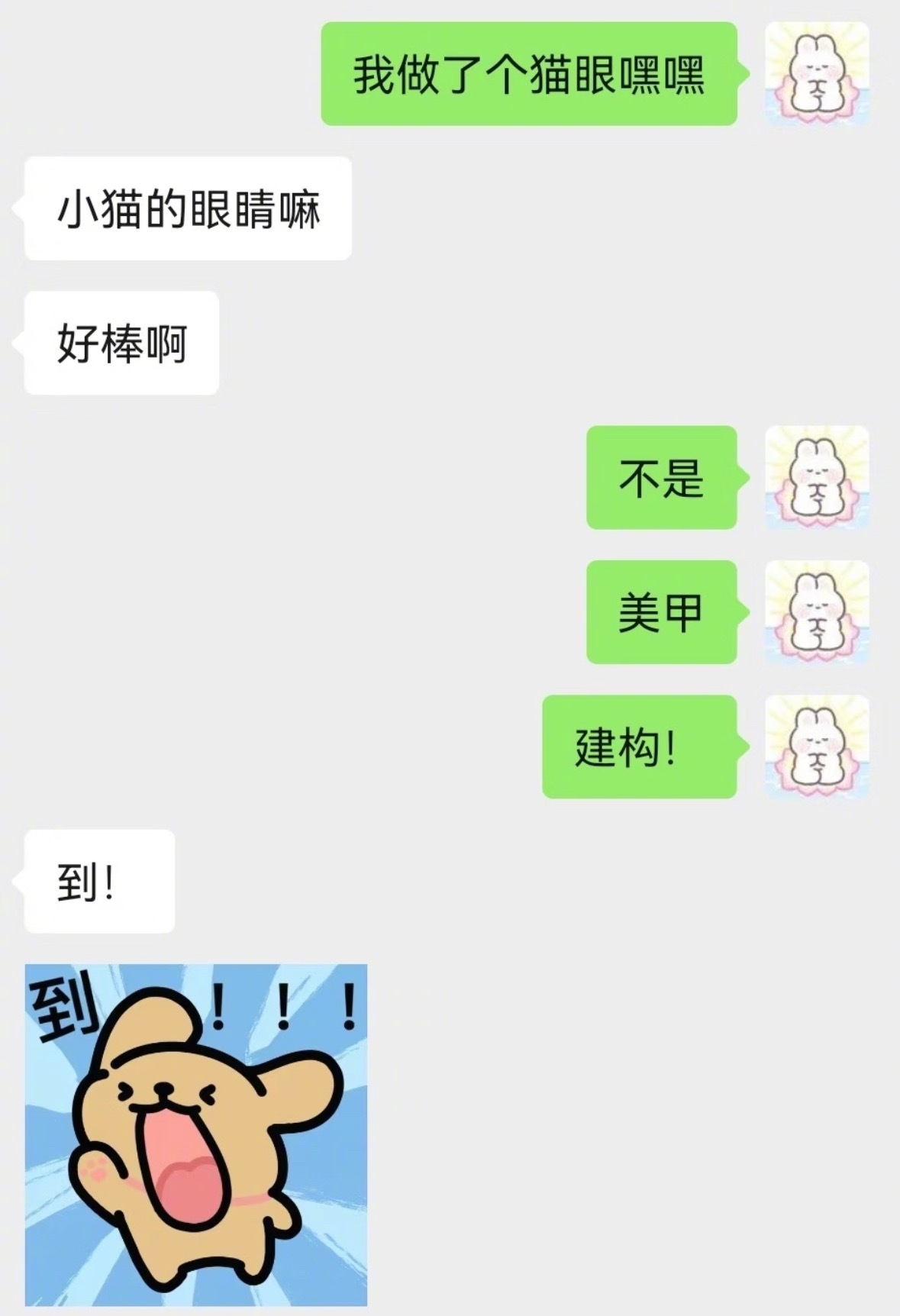The height and width of the screenshot is (1316, 900).
Task: Click the message bubble 我做了个猫眼嘿嘿
Action: click(x=532, y=74)
